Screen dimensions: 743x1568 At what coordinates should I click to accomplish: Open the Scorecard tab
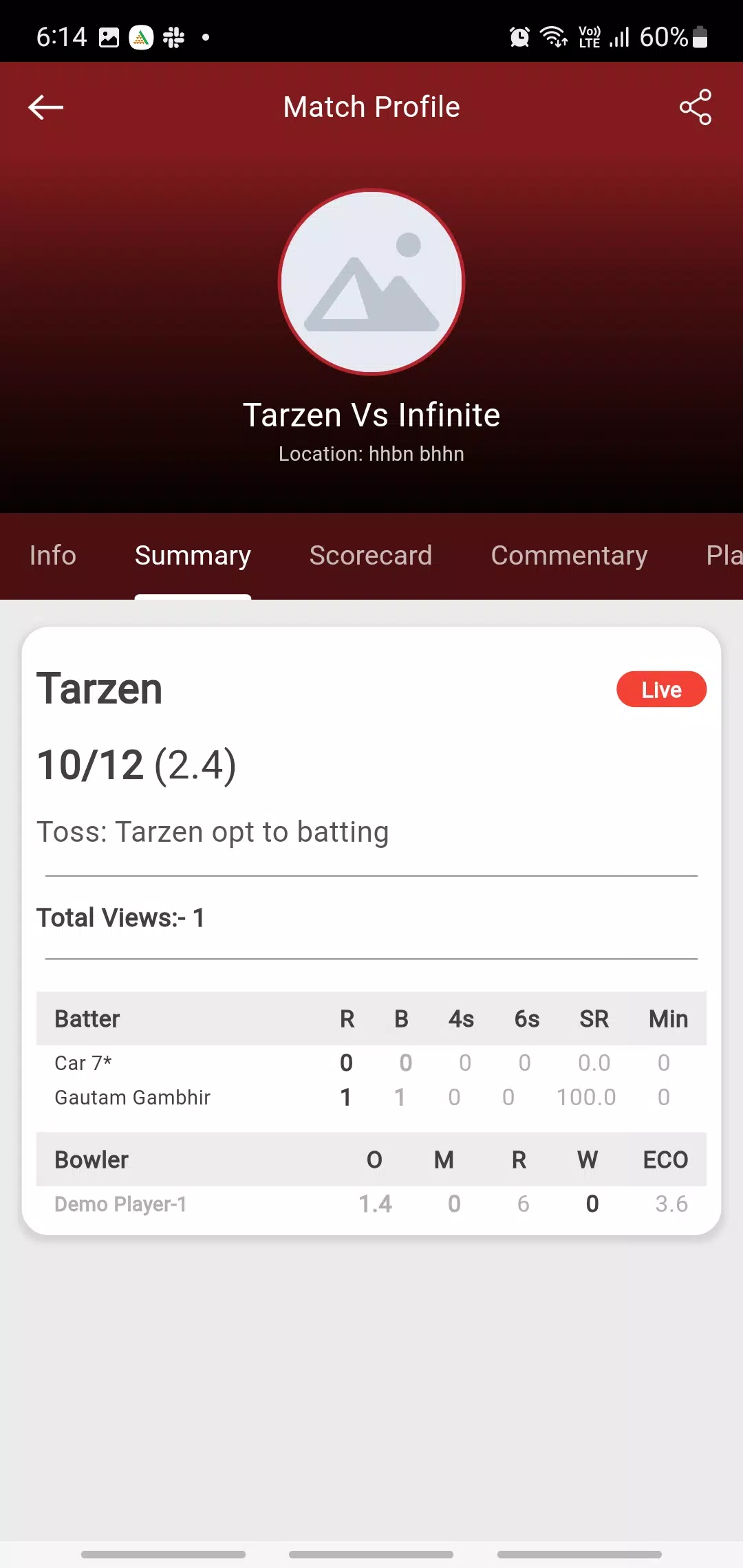(x=371, y=556)
